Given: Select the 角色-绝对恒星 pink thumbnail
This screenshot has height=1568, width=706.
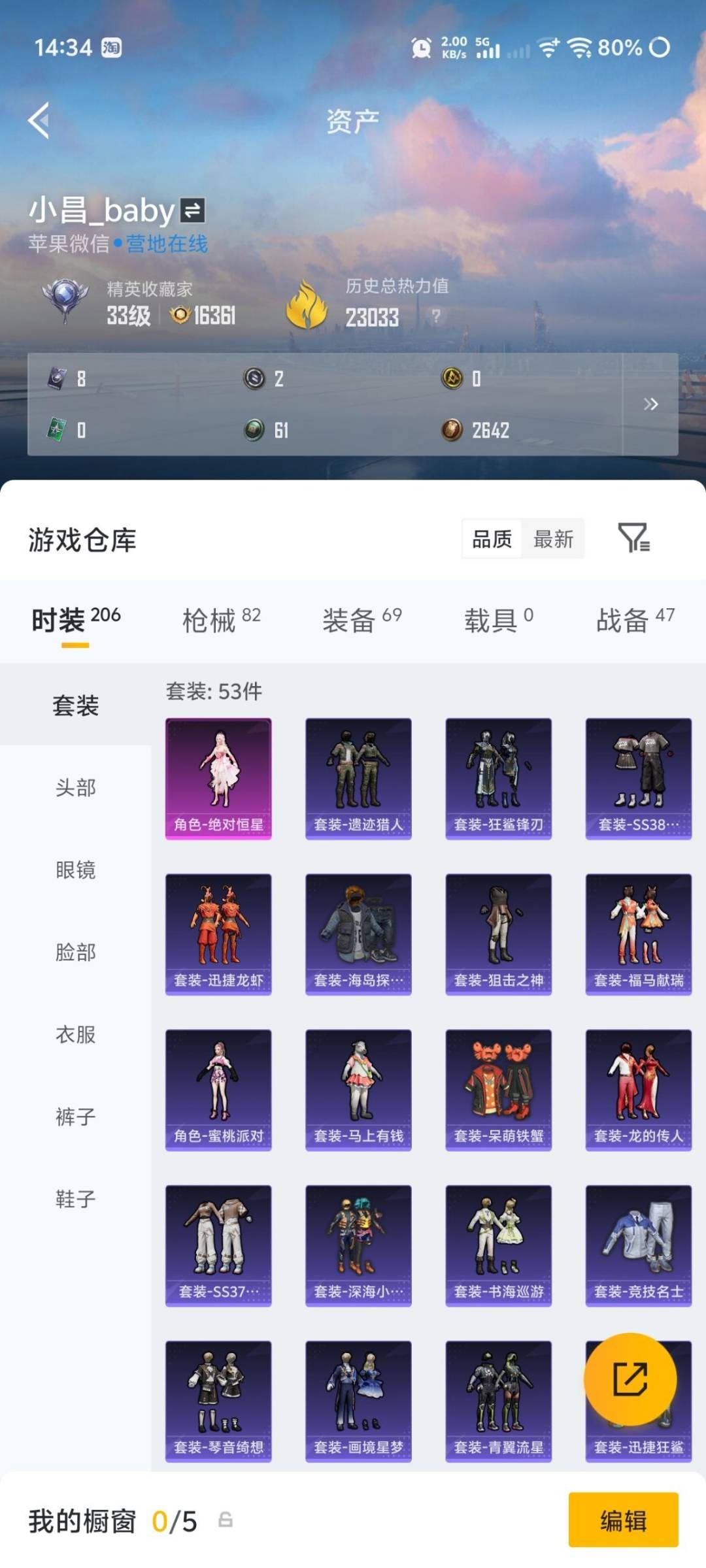Looking at the screenshot, I should click(218, 776).
